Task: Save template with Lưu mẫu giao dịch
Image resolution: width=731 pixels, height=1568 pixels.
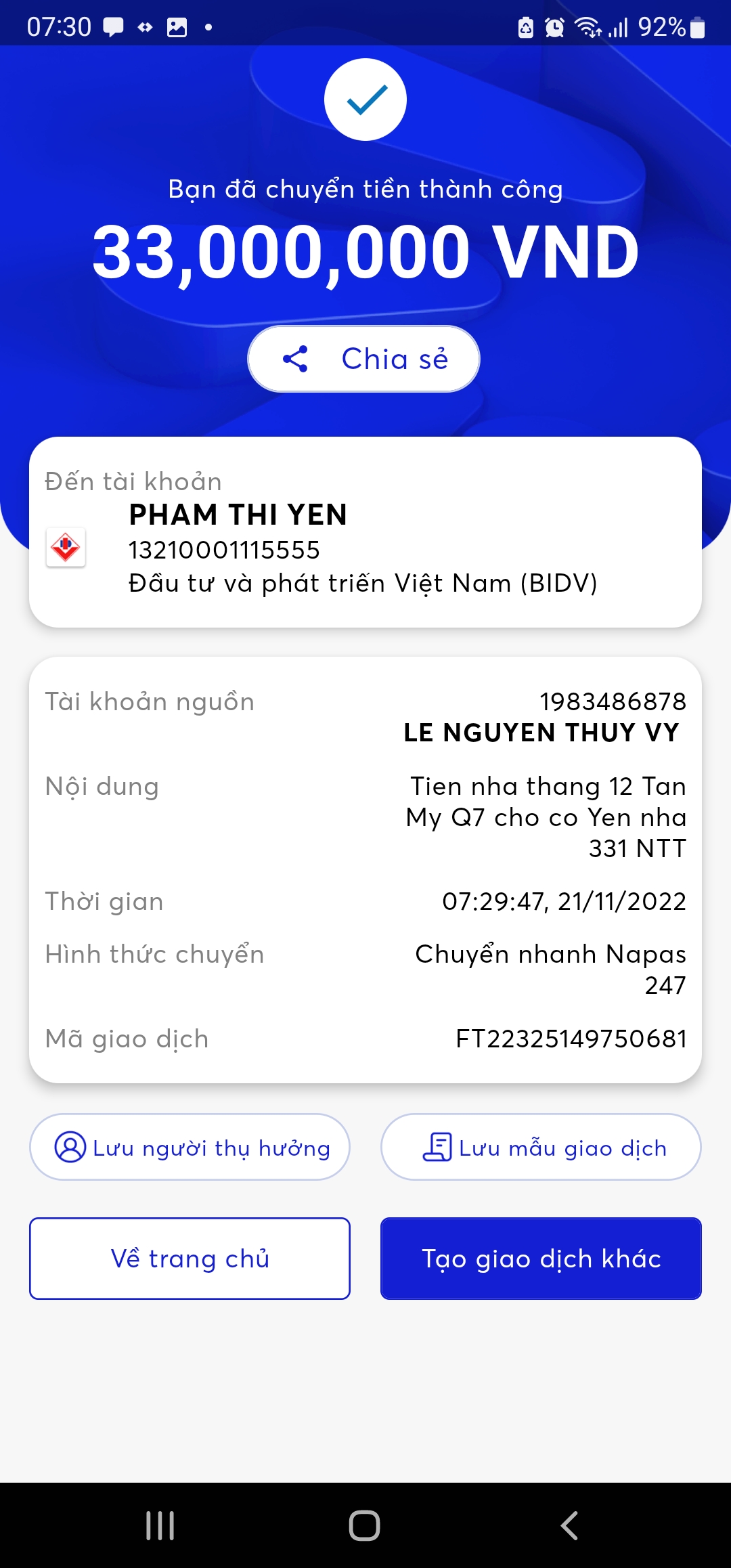Action: [x=541, y=1148]
